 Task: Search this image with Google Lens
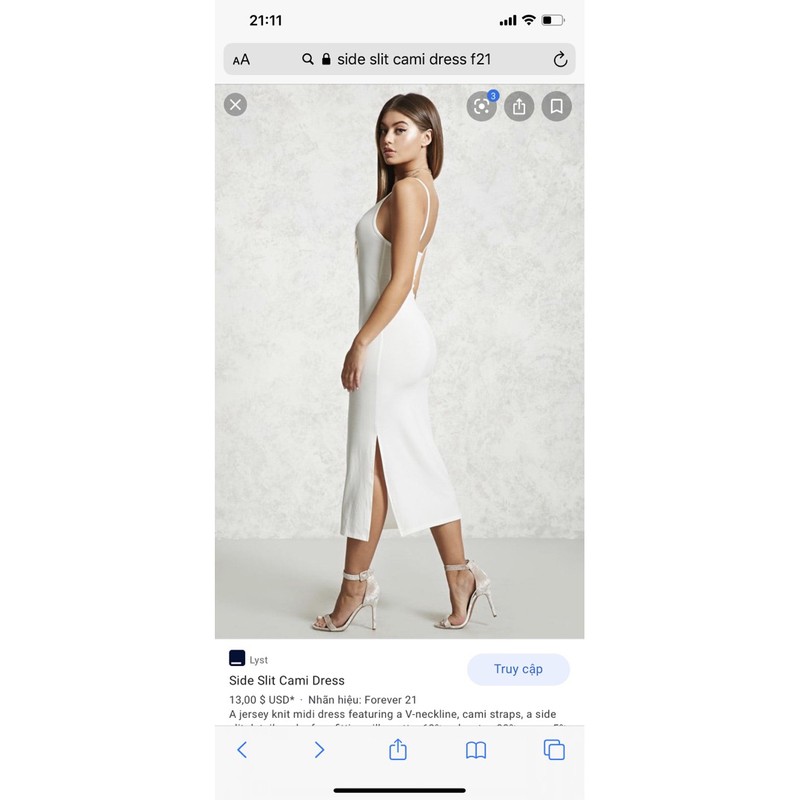482,106
